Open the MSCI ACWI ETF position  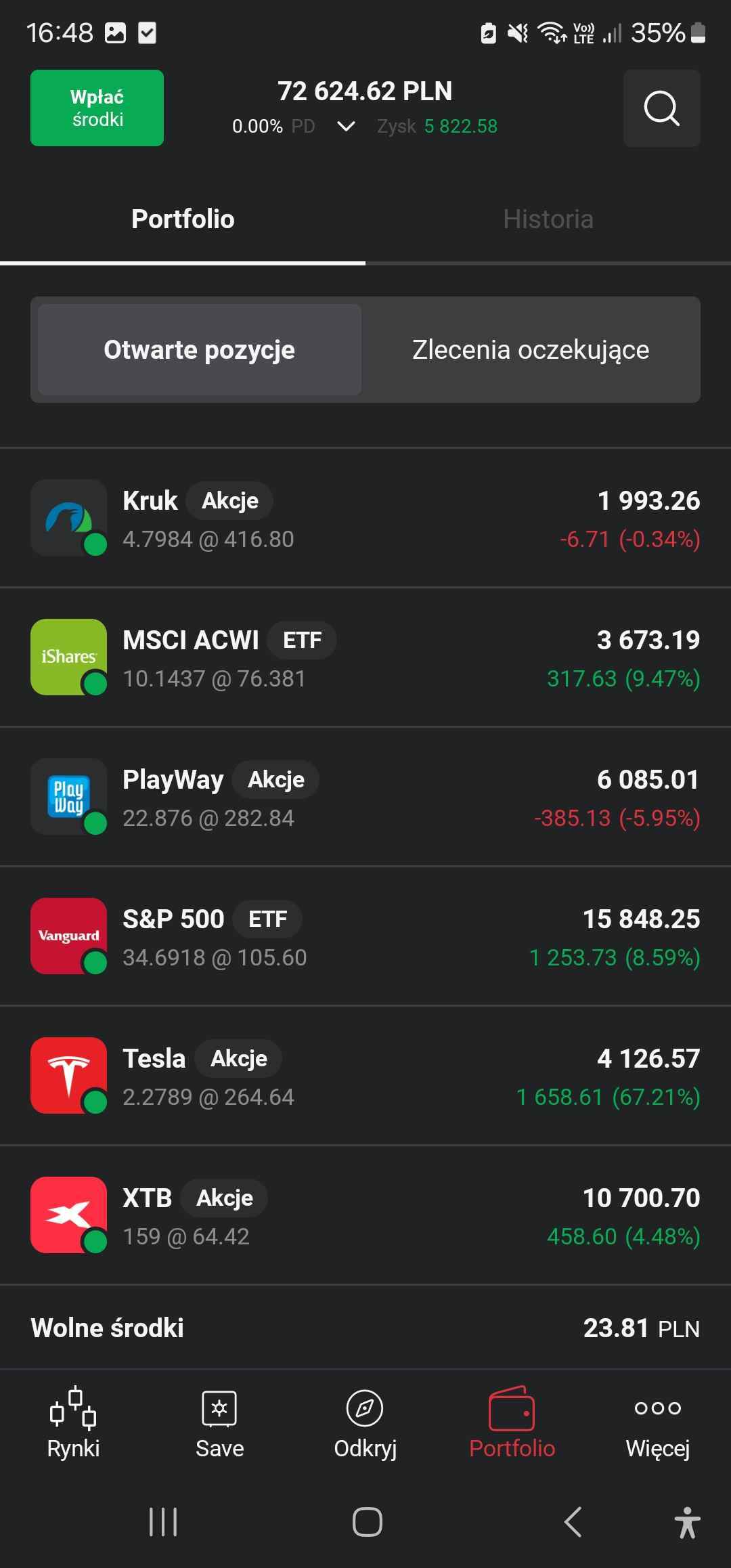point(365,658)
